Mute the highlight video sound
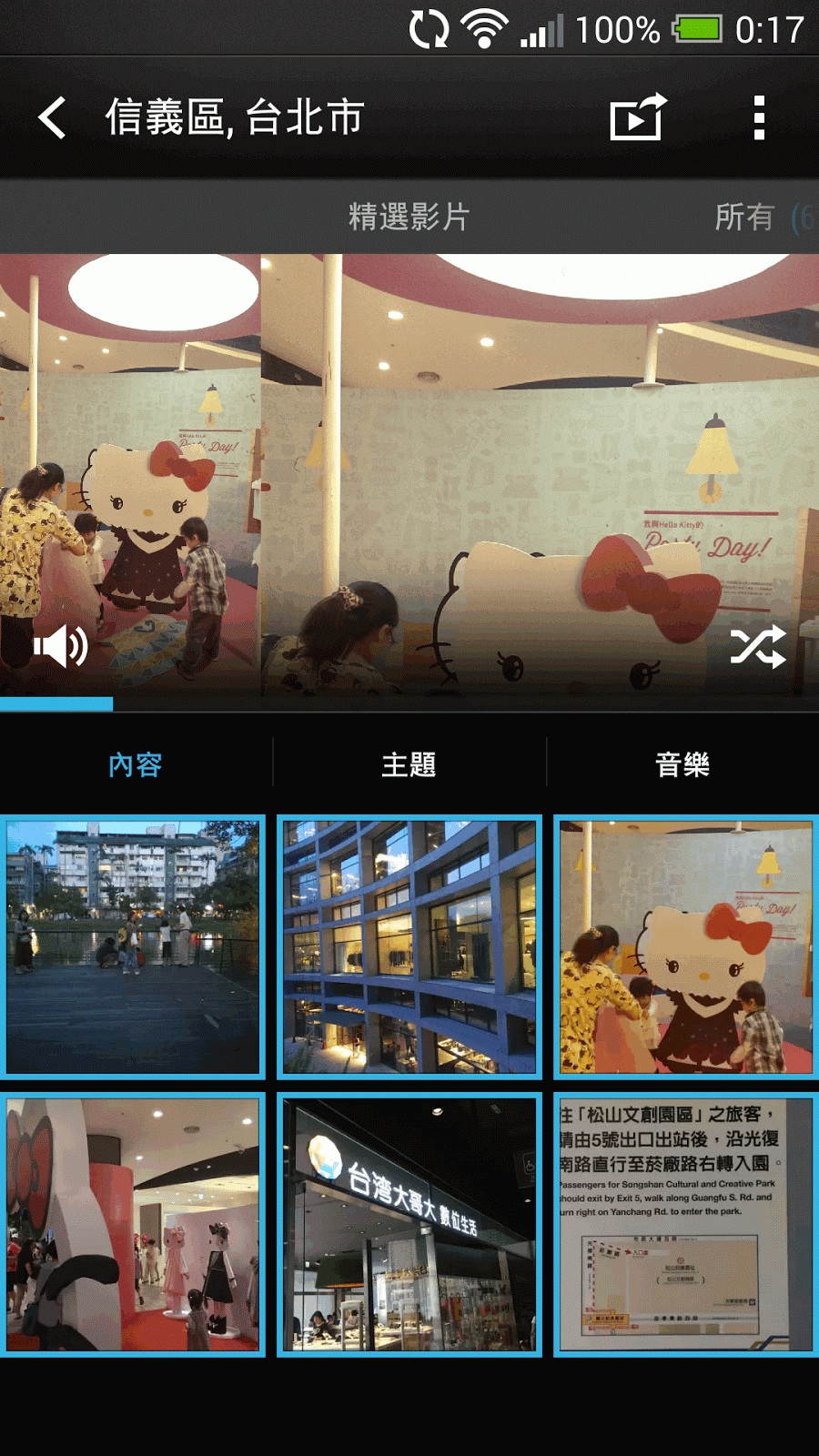Image resolution: width=819 pixels, height=1456 pixels. 60,647
